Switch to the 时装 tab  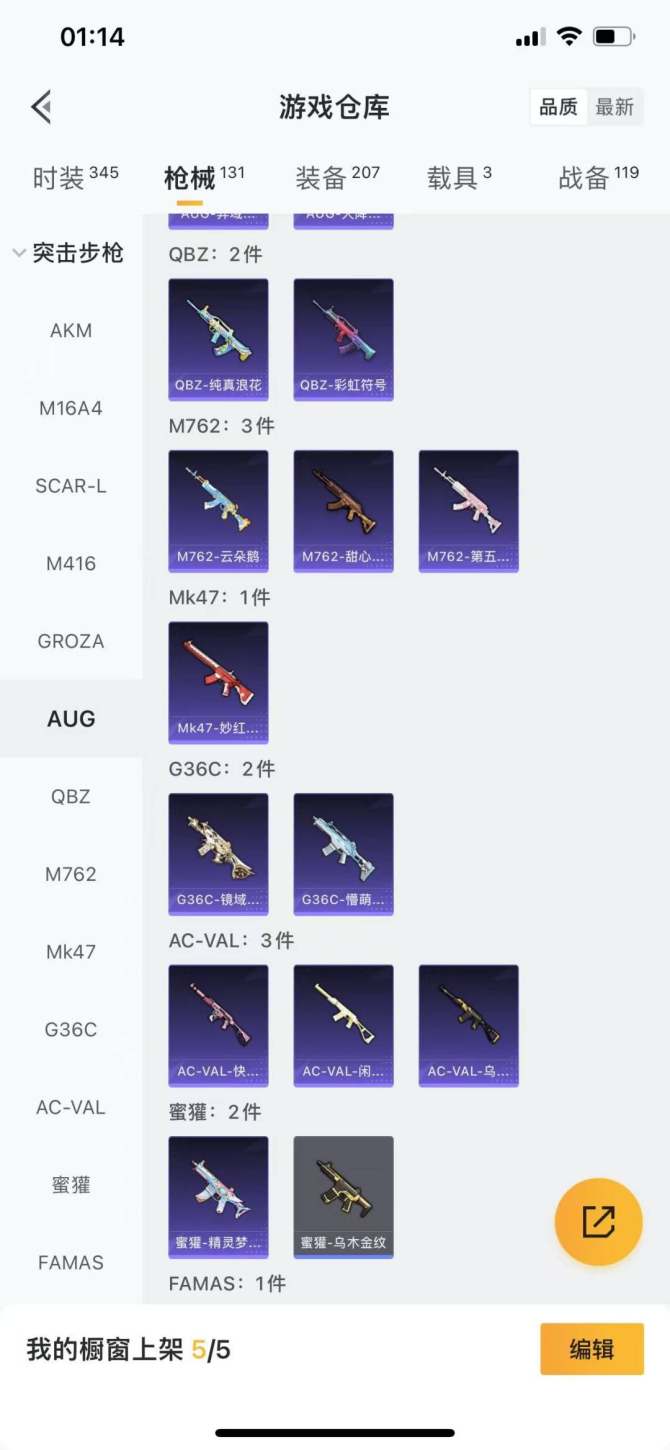point(75,178)
